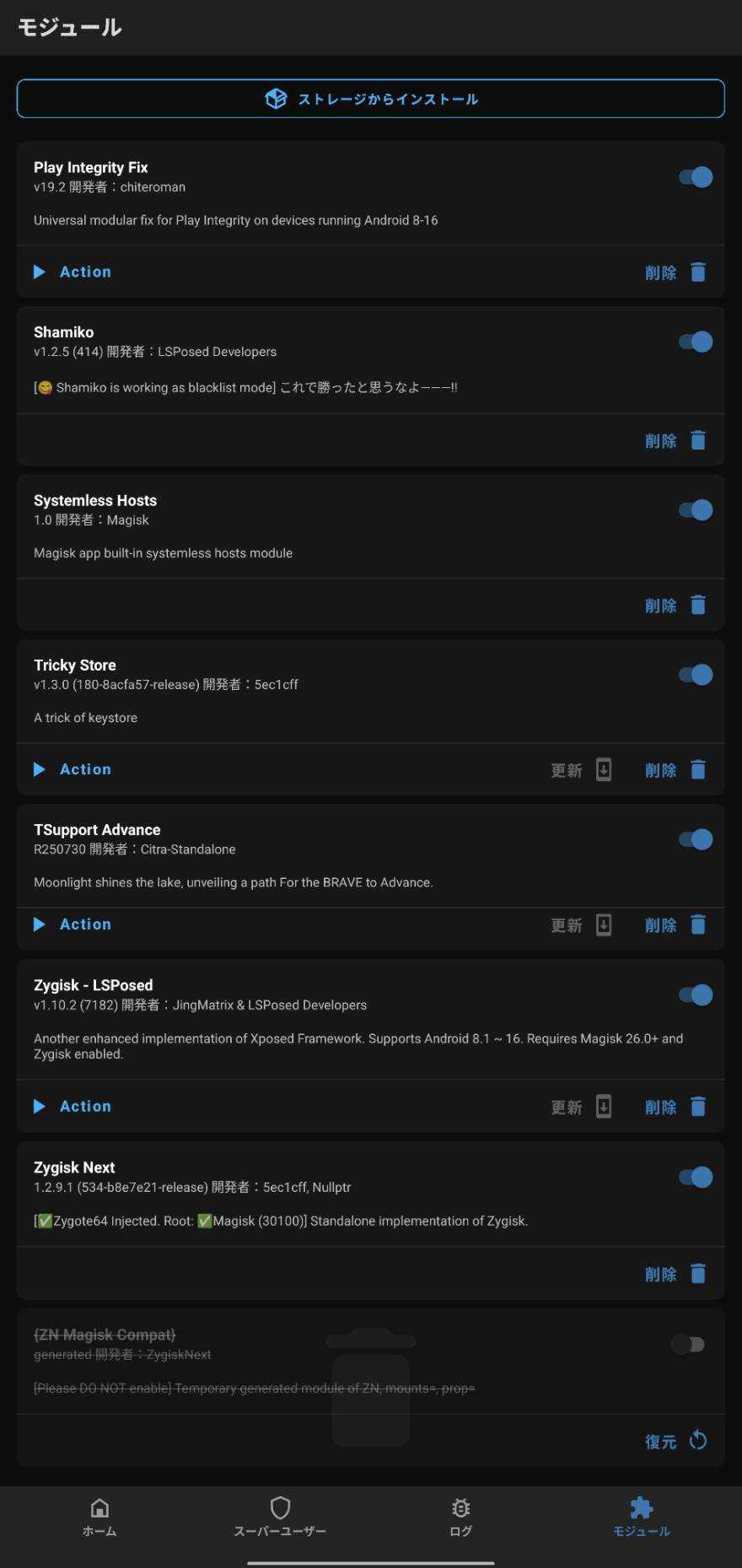Update the Zygisk - LSPosed module
The height and width of the screenshot is (1568, 742).
click(x=581, y=1107)
